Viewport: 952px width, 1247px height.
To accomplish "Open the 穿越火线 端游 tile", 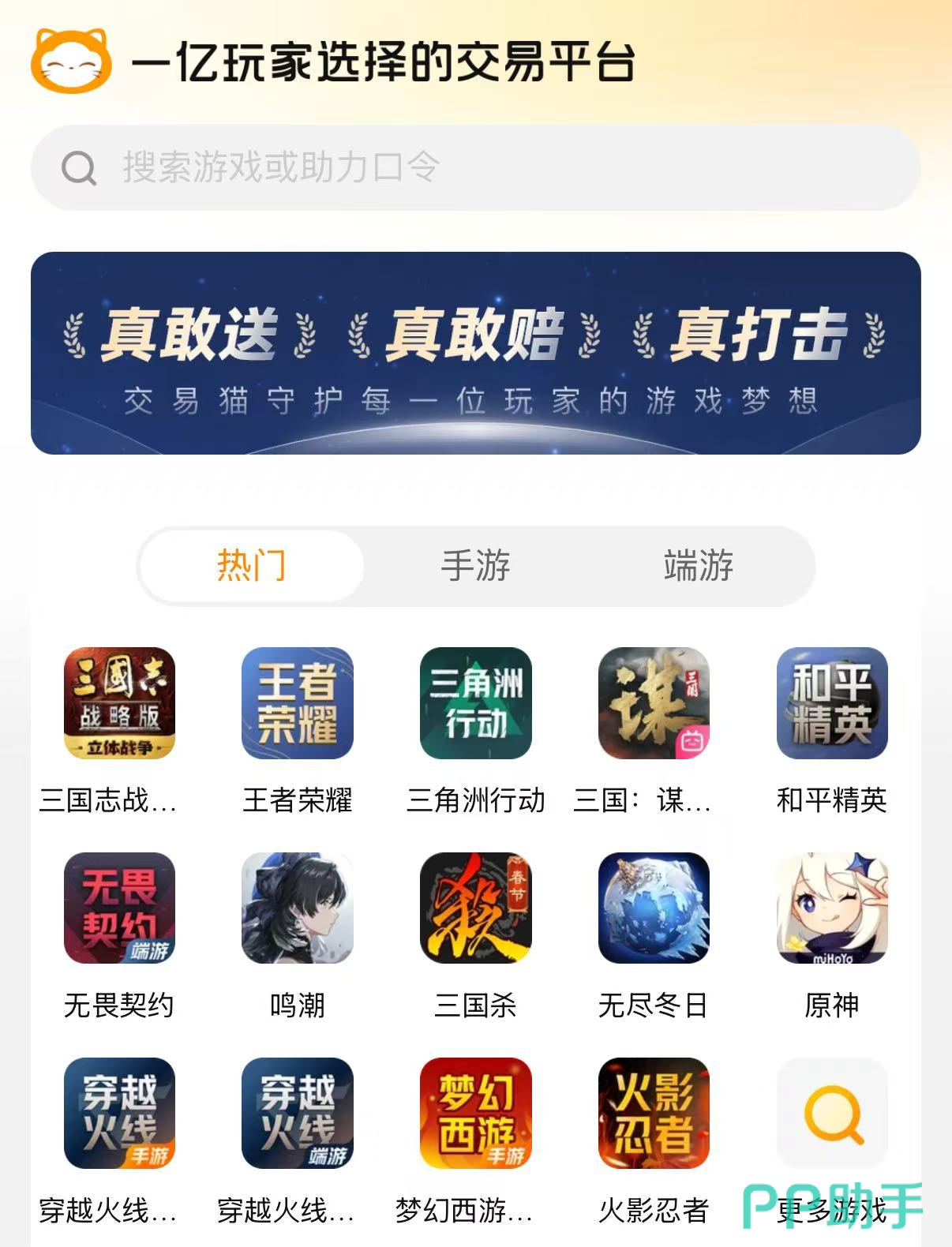I will click(x=298, y=1114).
